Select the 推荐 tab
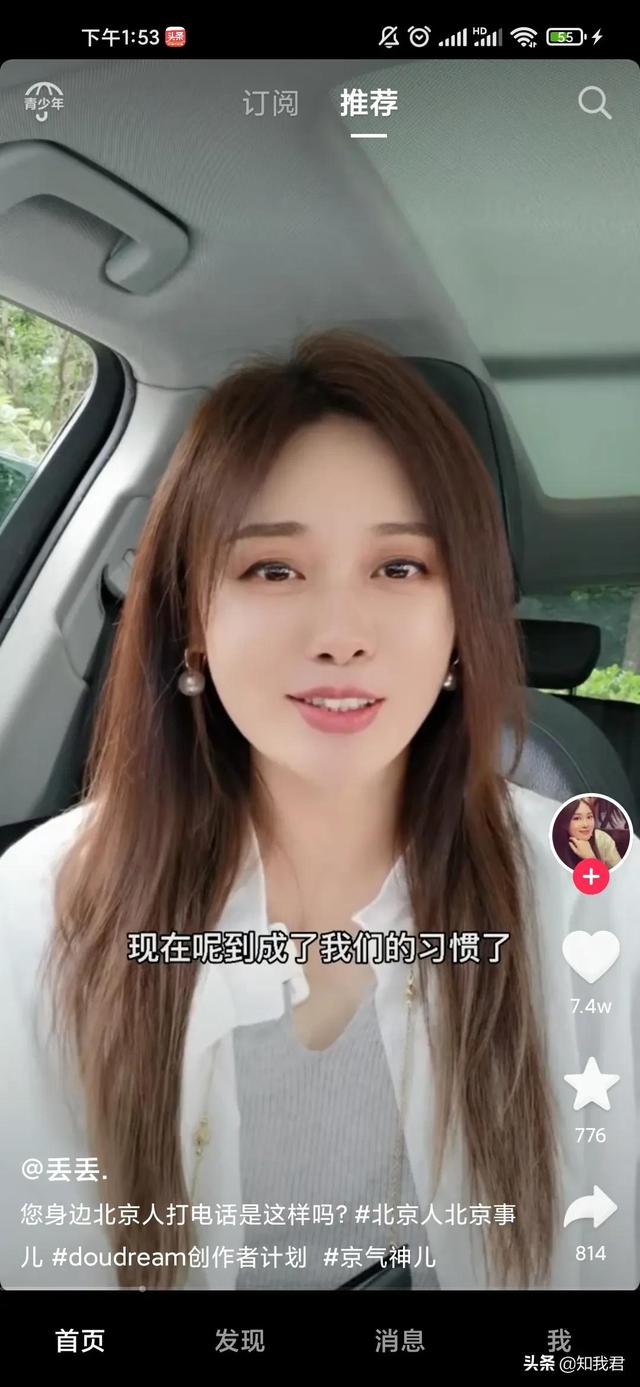This screenshot has height=1387, width=640. [368, 103]
